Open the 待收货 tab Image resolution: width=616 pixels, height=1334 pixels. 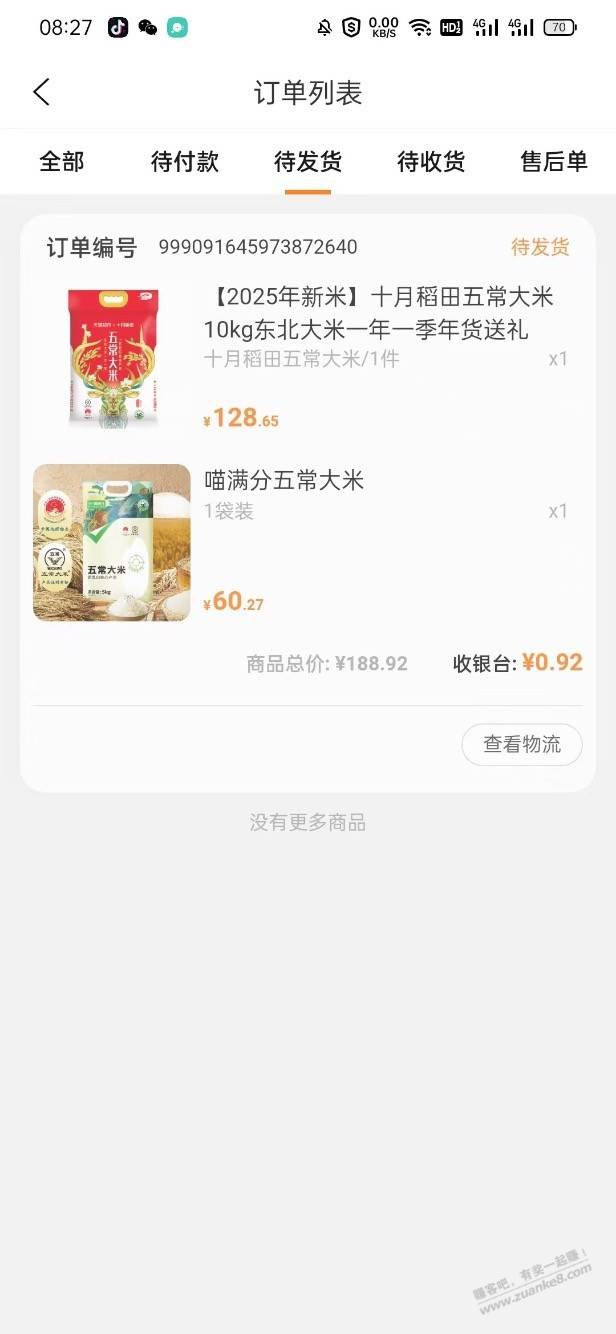[x=431, y=162]
